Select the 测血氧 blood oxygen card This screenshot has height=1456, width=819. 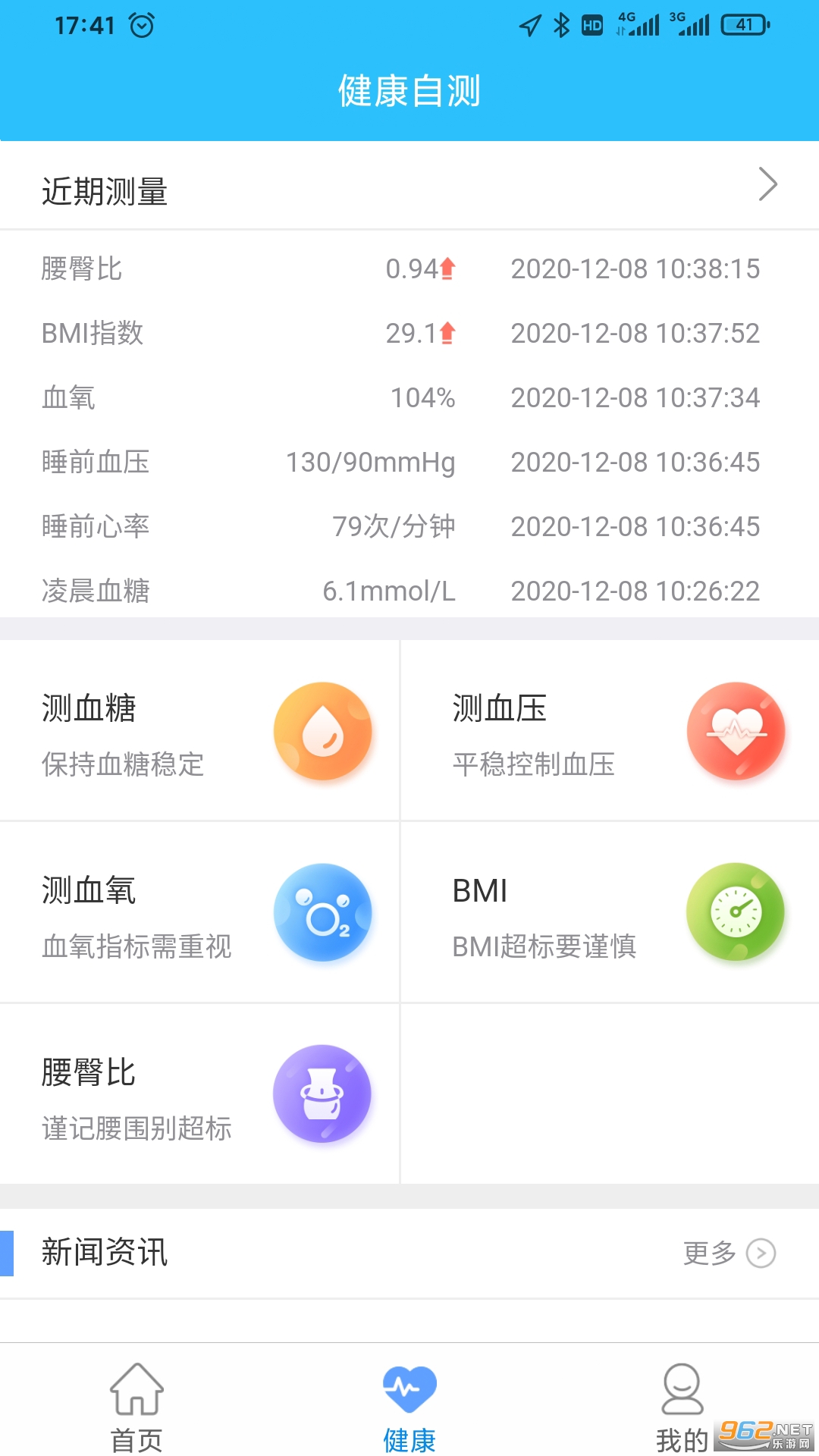click(199, 913)
